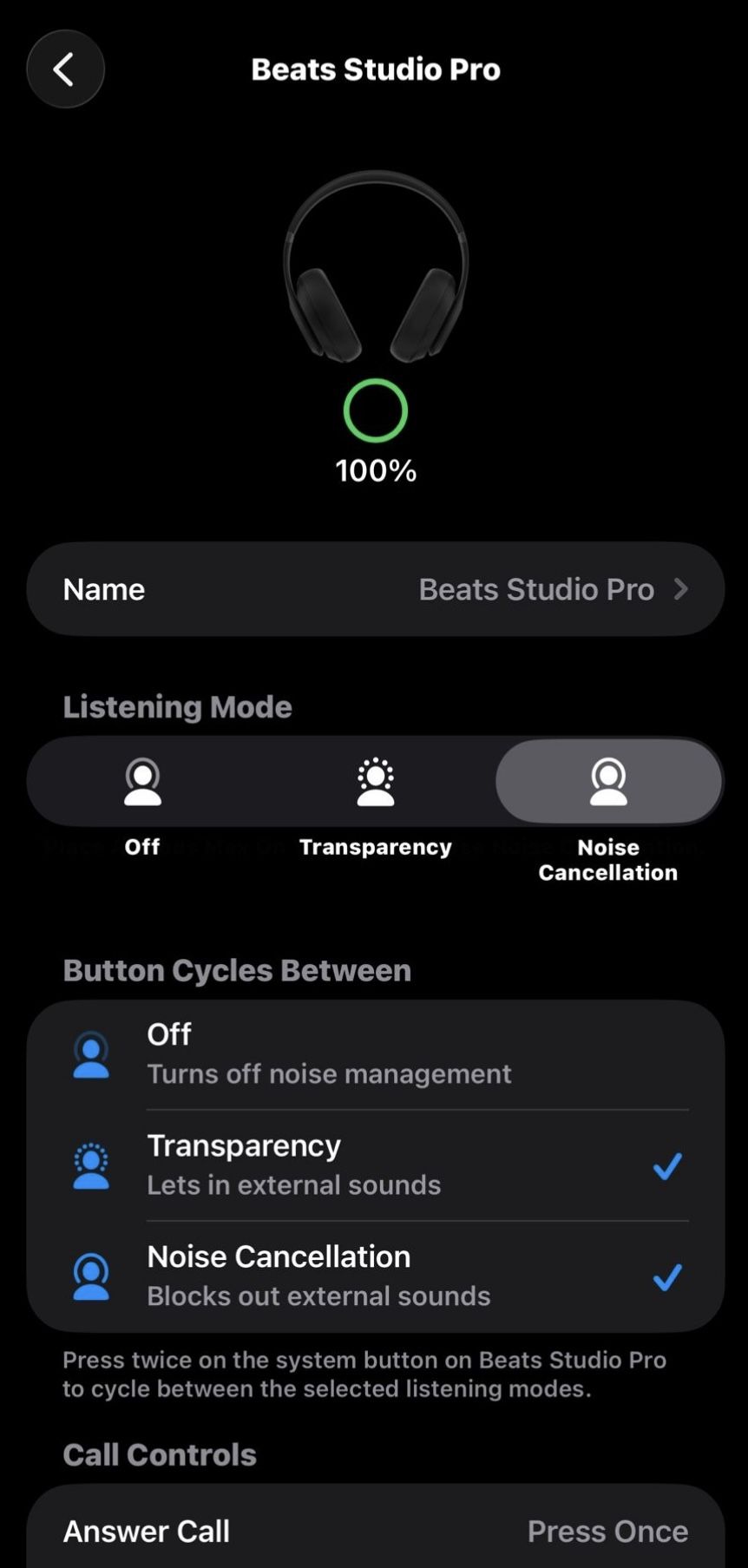
Task: Click the blue Noise Cancellation icon in Button Cycles
Action: (x=90, y=1276)
